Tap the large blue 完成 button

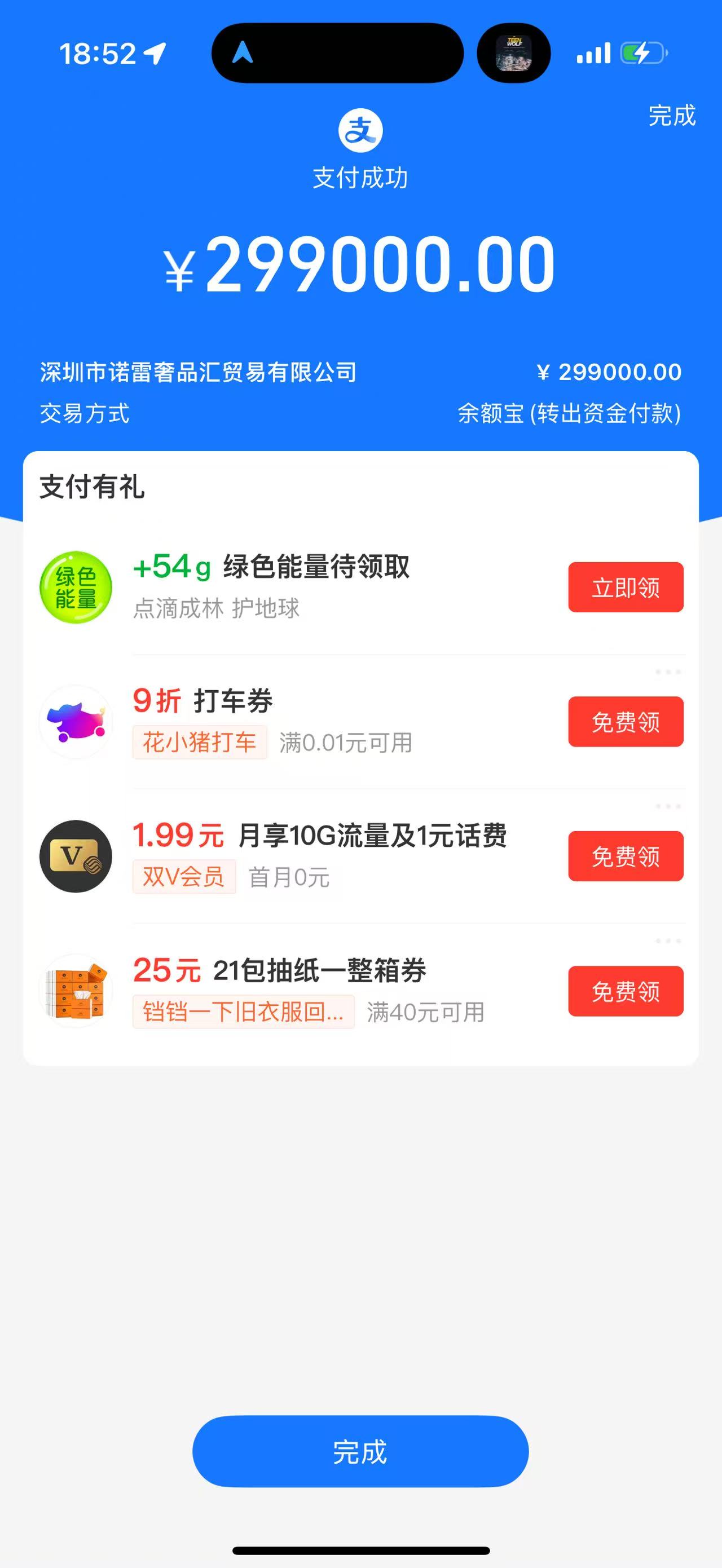(x=360, y=1452)
